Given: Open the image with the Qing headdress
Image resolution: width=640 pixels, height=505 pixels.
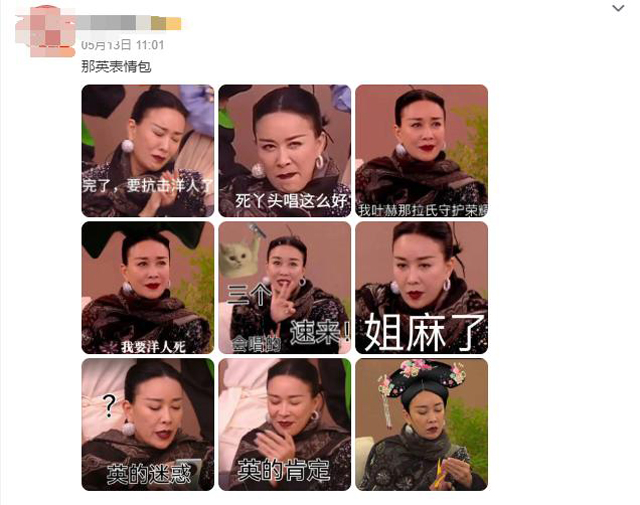Looking at the screenshot, I should [421, 424].
